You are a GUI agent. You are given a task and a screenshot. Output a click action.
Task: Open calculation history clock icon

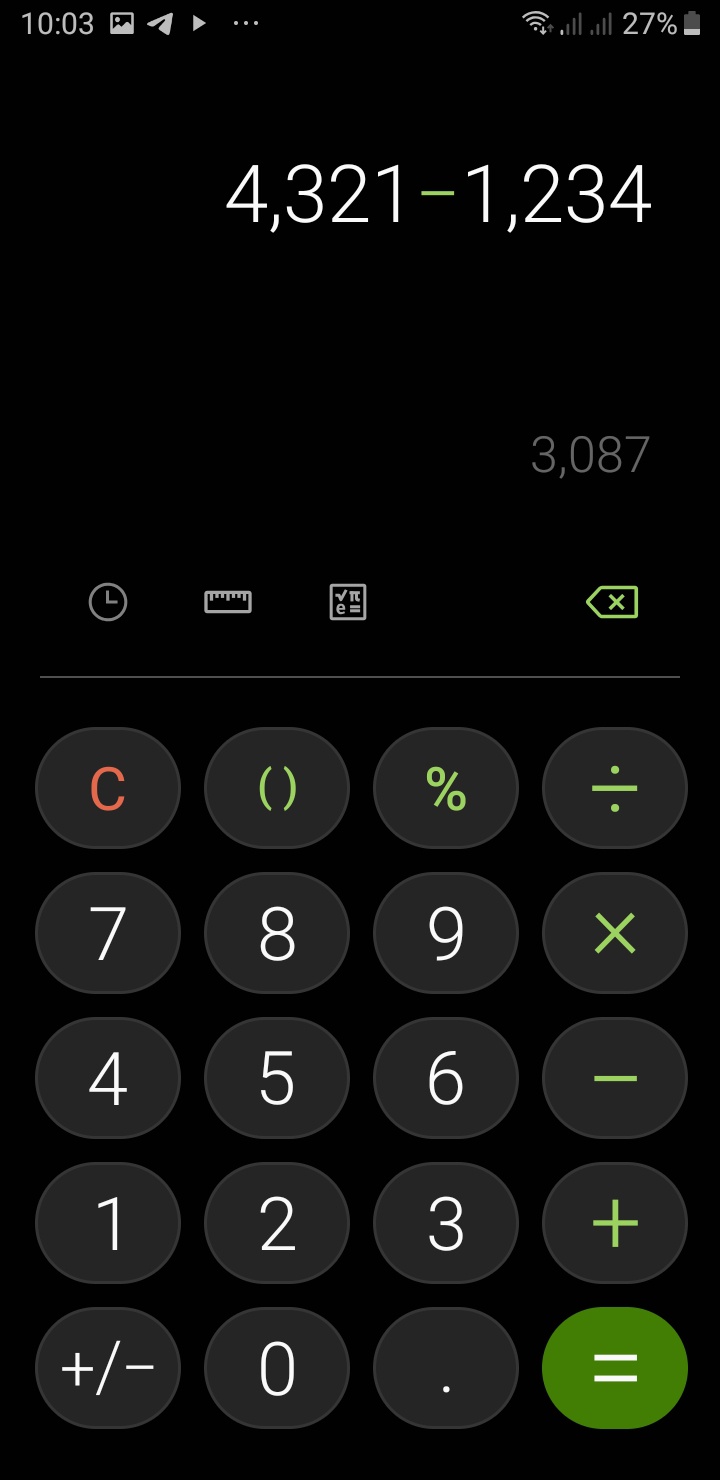click(x=108, y=602)
